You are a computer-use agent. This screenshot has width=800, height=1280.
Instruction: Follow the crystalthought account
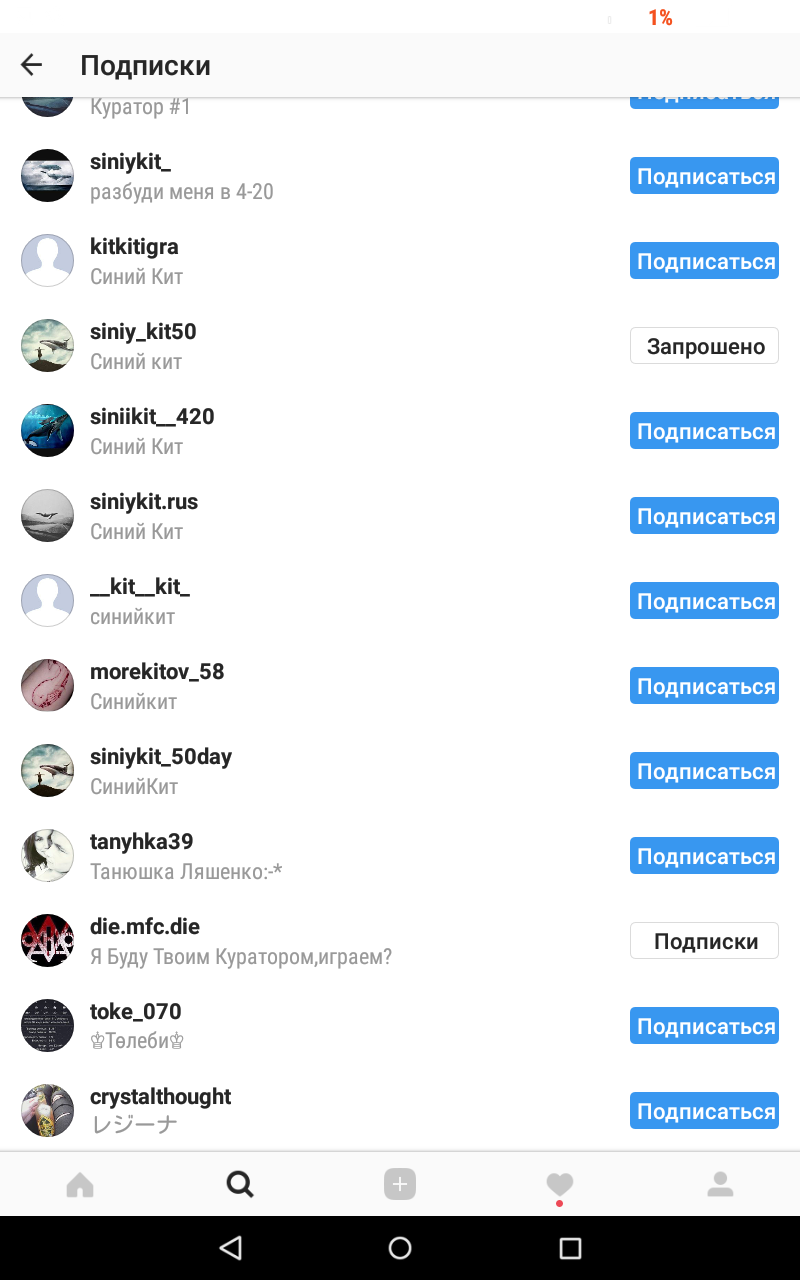704,1111
